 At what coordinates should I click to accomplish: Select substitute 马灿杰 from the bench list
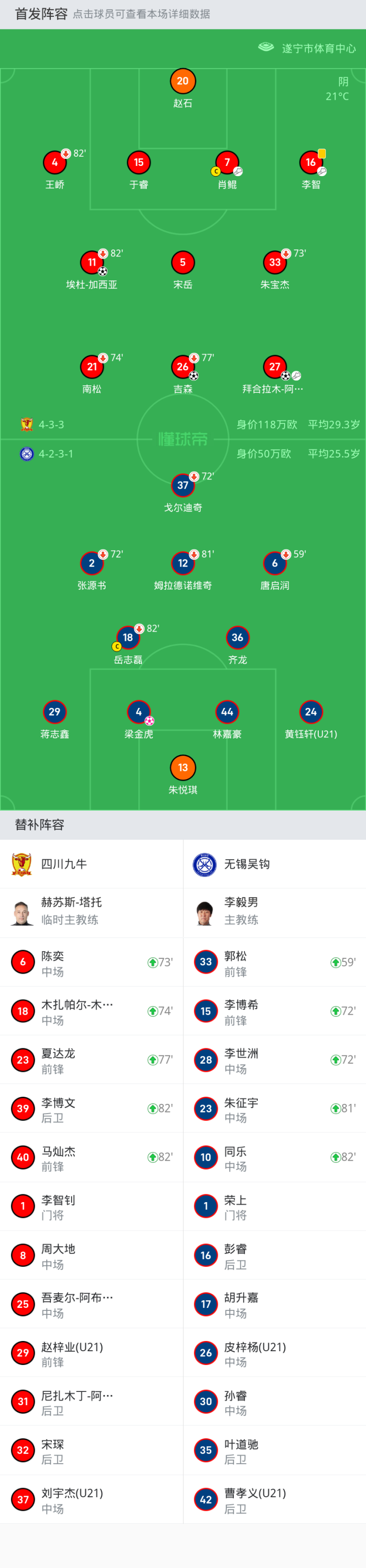(91, 1158)
